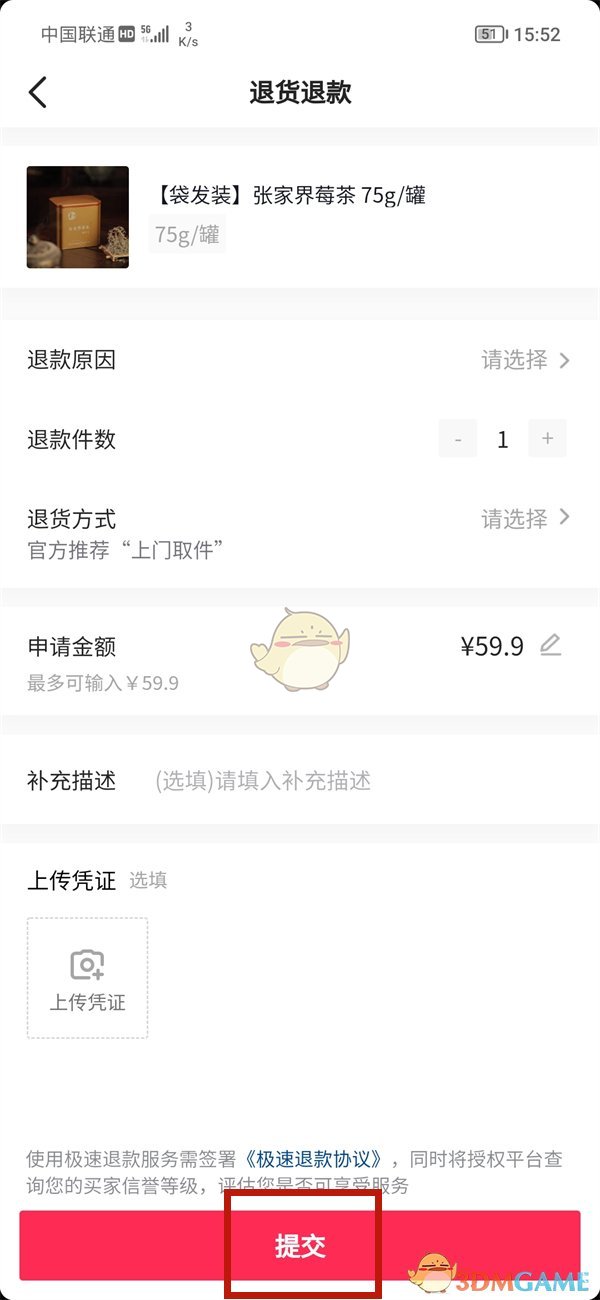The image size is (600, 1300).
Task: Increase 退款件数 with the plus button
Action: [547, 439]
